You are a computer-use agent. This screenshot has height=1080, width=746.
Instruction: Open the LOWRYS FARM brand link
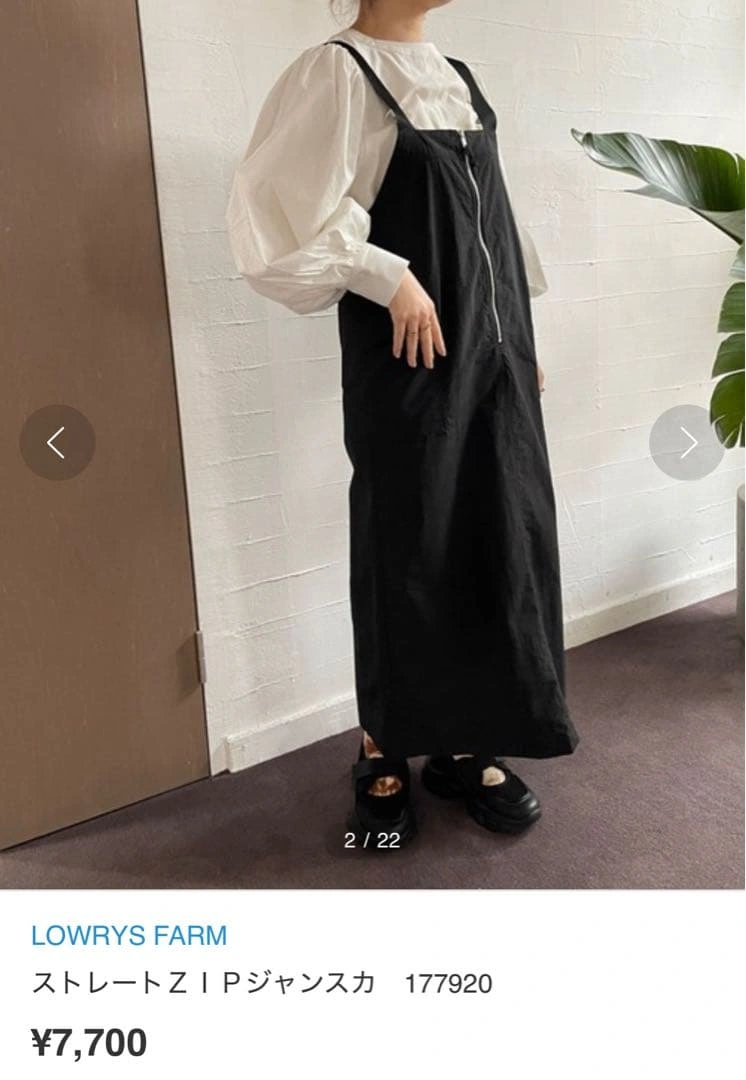[x=129, y=936]
